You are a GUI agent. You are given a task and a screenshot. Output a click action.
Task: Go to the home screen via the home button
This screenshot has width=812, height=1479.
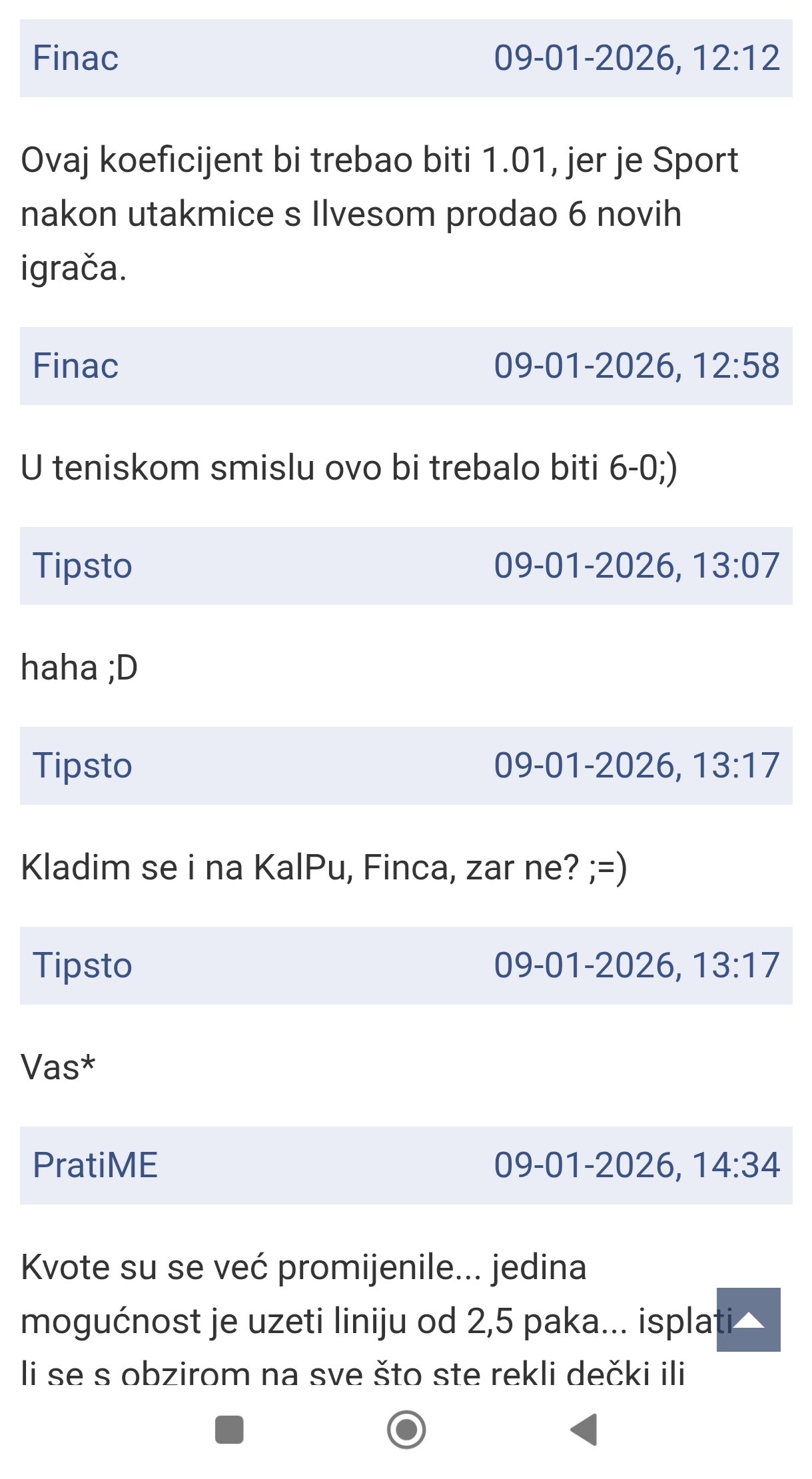tap(406, 1430)
